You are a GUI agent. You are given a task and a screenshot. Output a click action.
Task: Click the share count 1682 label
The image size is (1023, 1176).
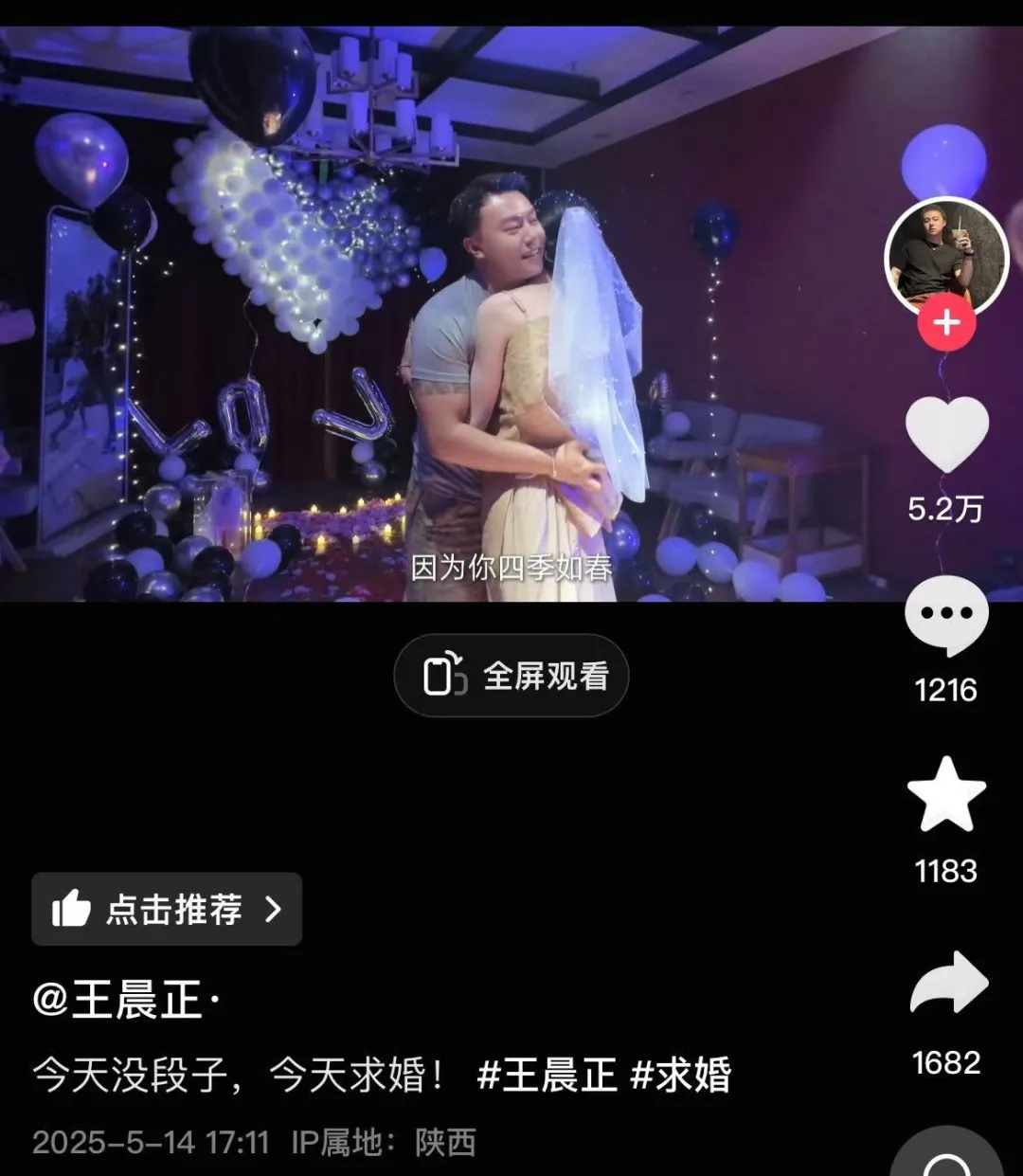tap(944, 1061)
